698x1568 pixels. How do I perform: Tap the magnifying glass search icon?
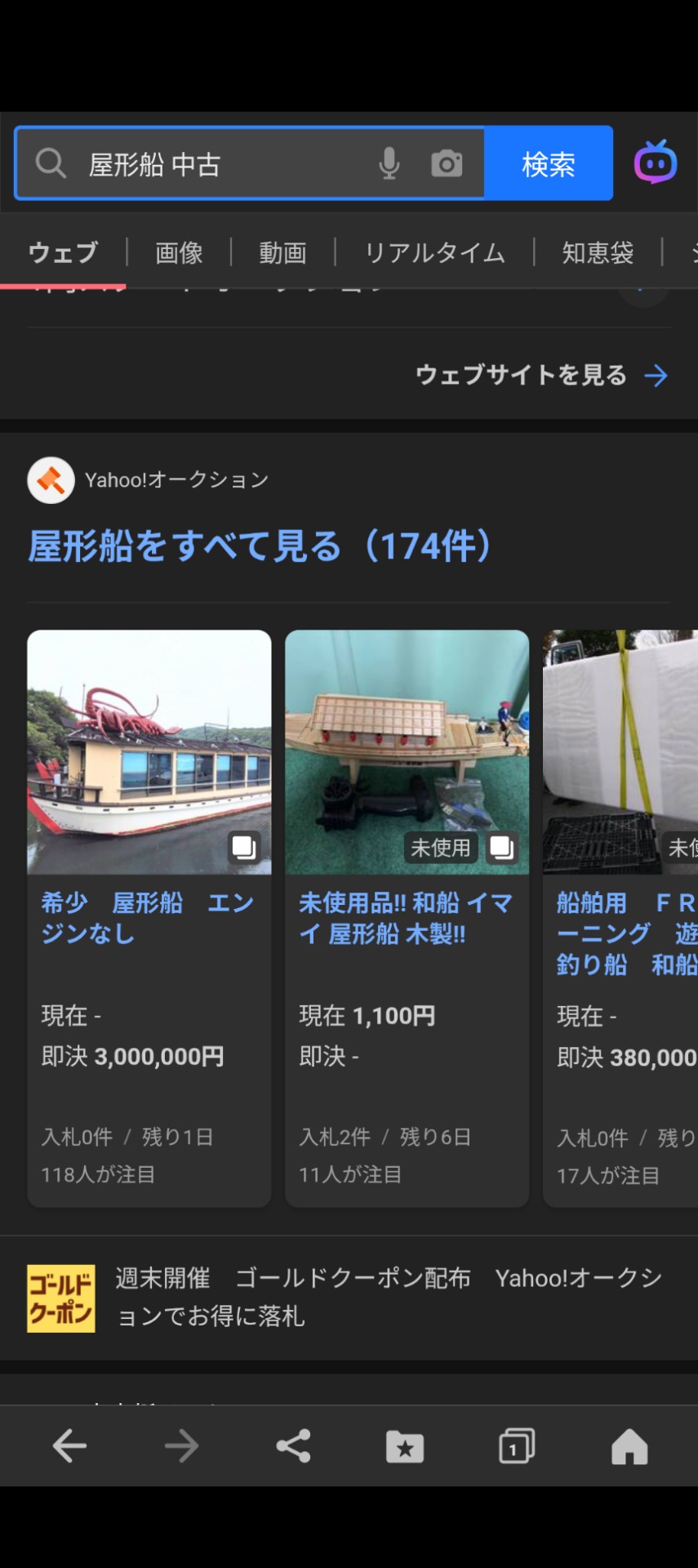click(x=51, y=163)
